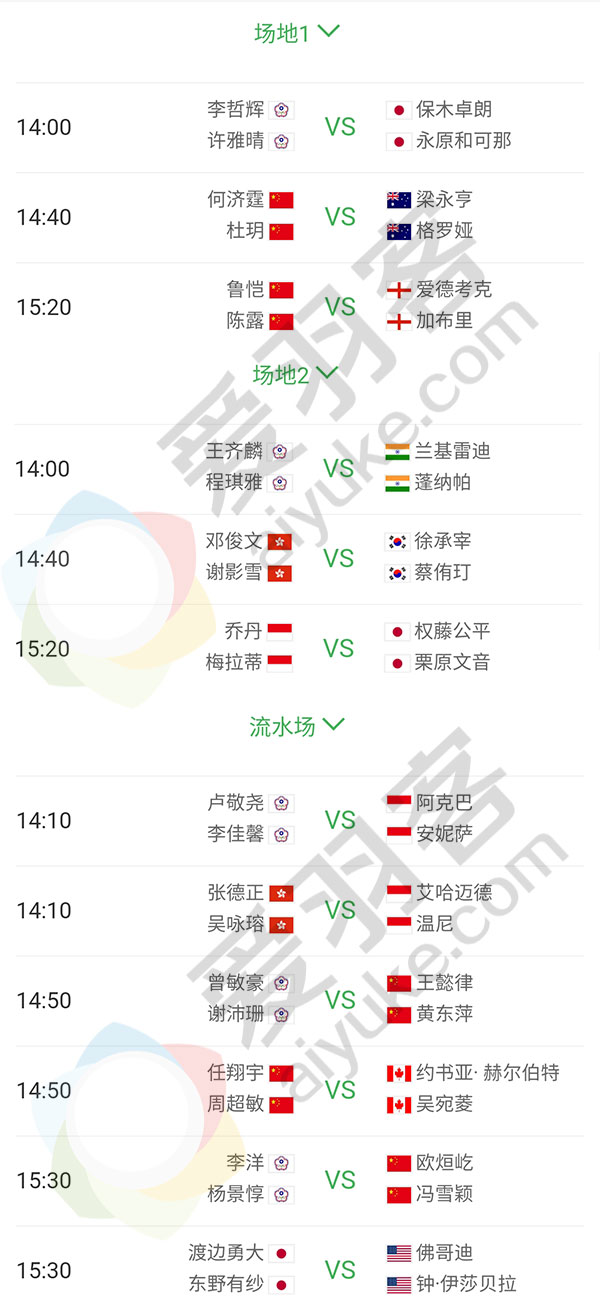Open the 渡边勇大/东野有纱 vs 佛哥迪 match
Viewport: 600px width, 1310px height.
[340, 1271]
